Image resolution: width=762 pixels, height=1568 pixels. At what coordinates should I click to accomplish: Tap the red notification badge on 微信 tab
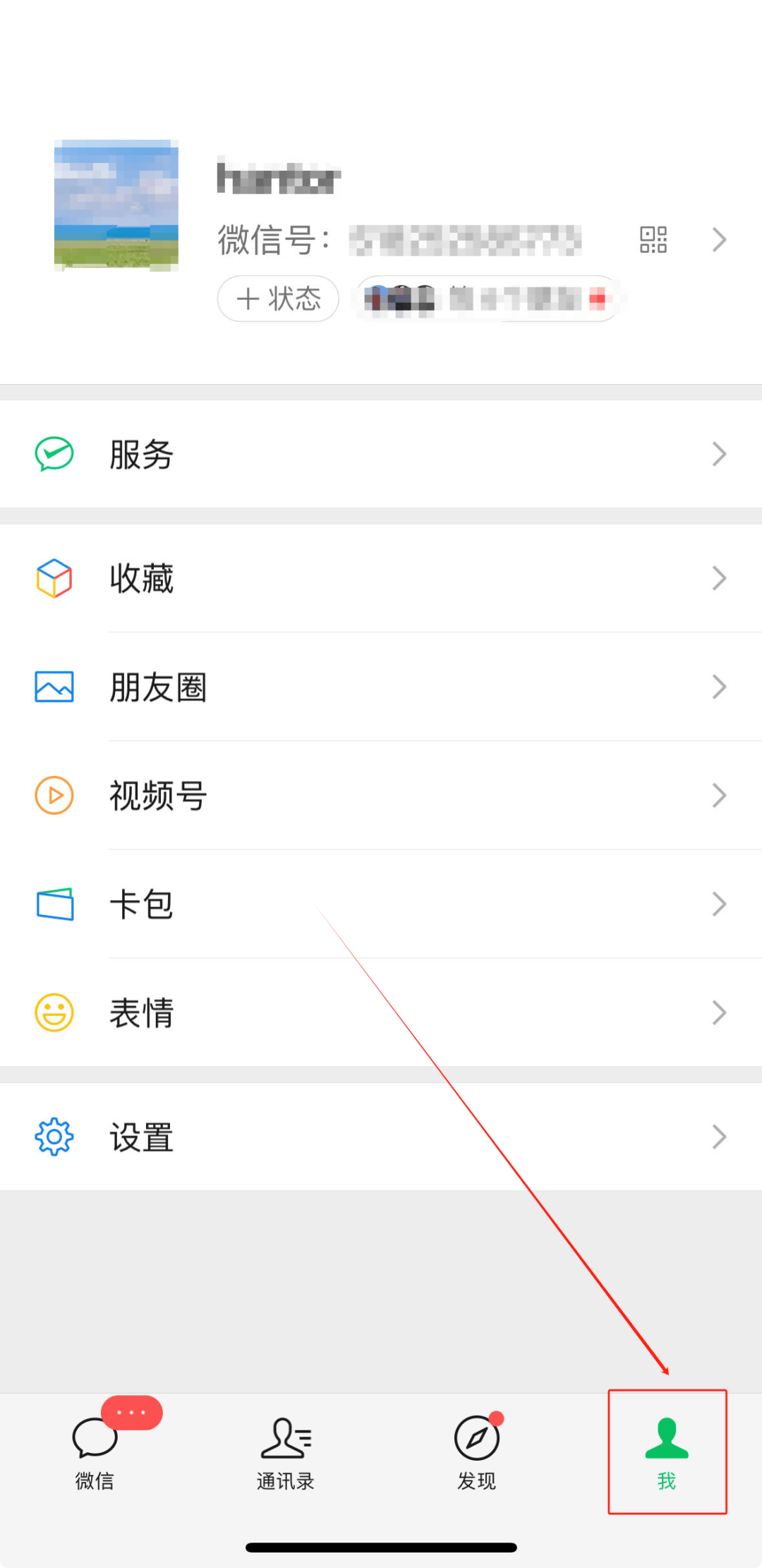pos(132,1413)
